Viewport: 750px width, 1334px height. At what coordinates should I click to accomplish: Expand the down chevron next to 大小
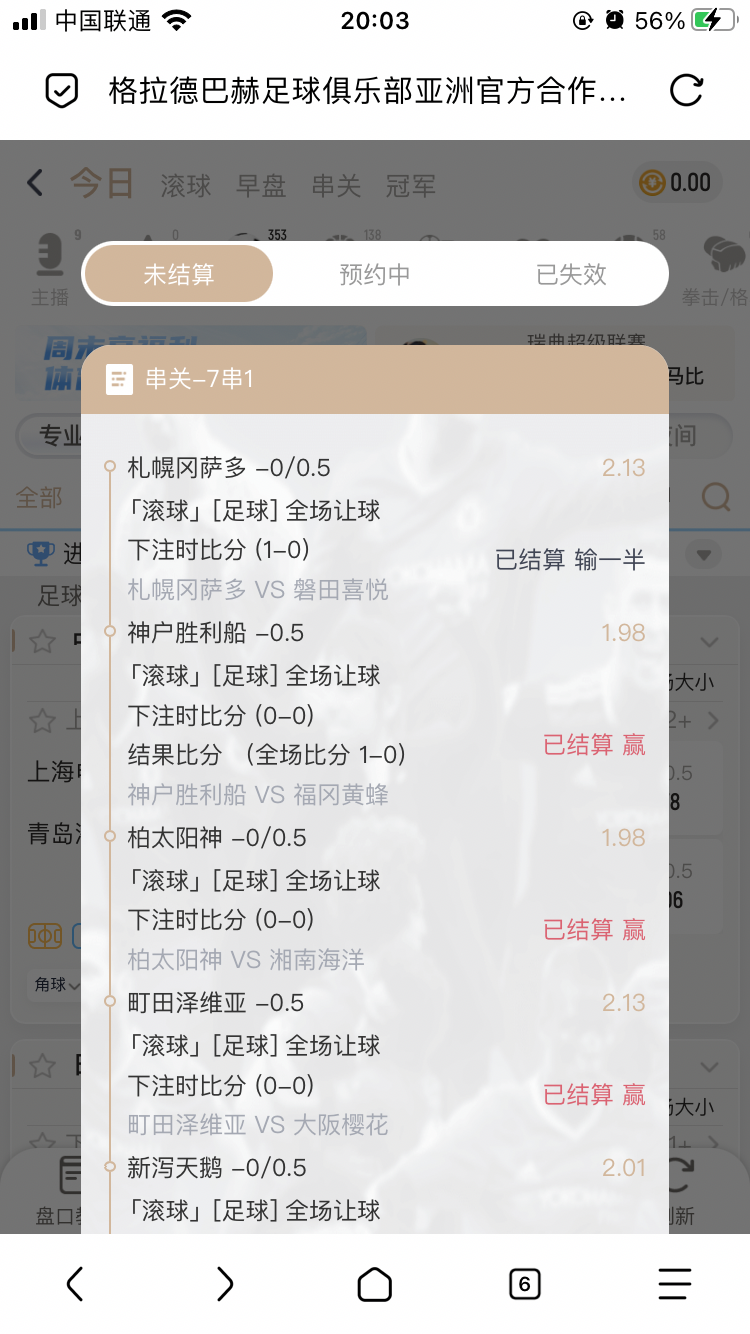pos(709,642)
